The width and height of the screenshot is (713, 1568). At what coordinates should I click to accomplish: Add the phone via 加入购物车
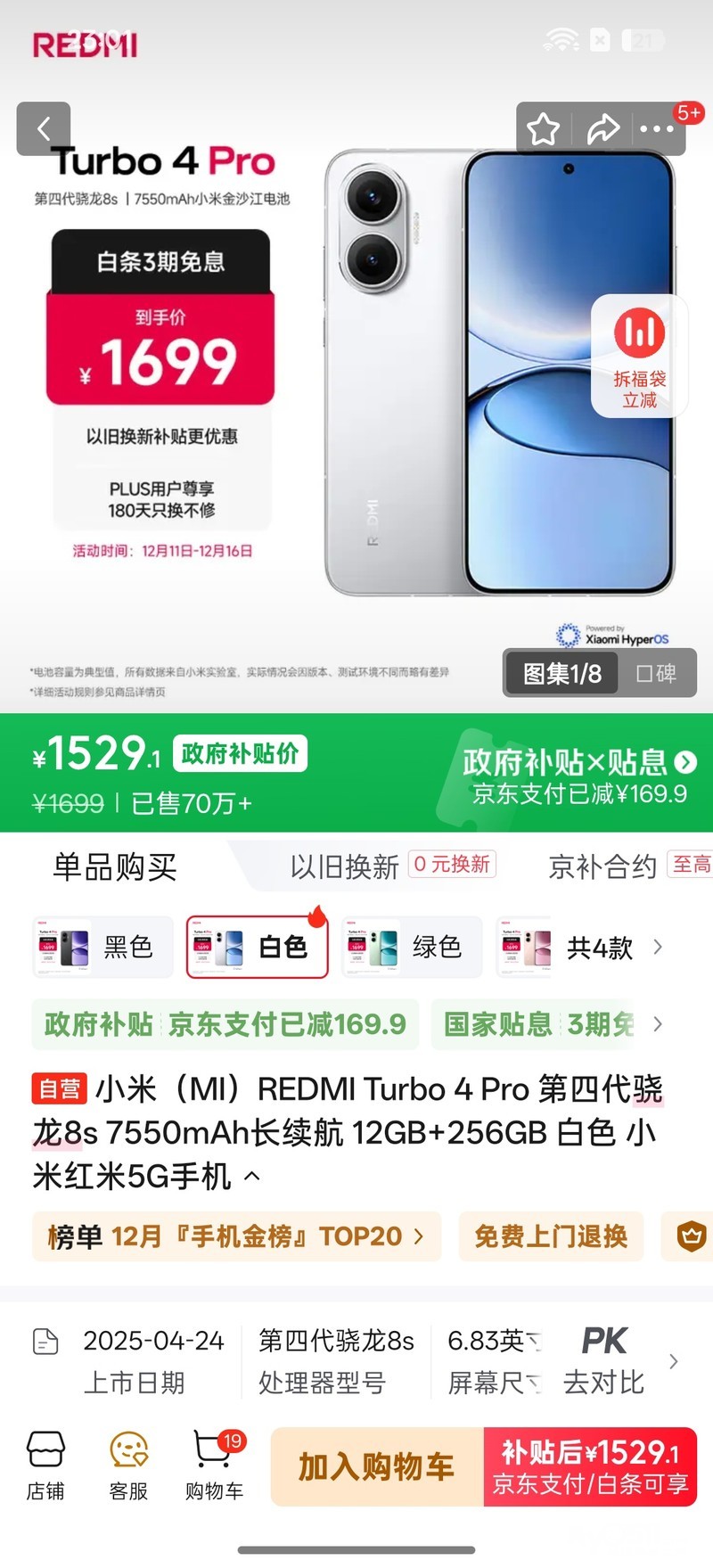[377, 1467]
